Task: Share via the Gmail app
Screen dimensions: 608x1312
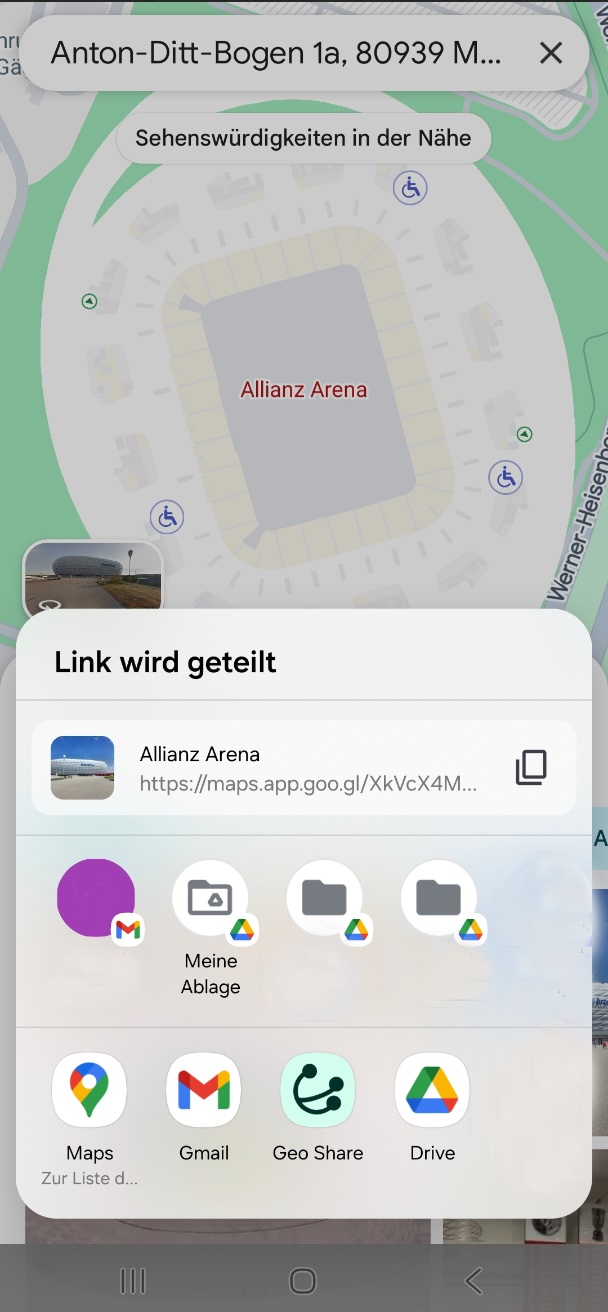Action: tap(204, 1090)
